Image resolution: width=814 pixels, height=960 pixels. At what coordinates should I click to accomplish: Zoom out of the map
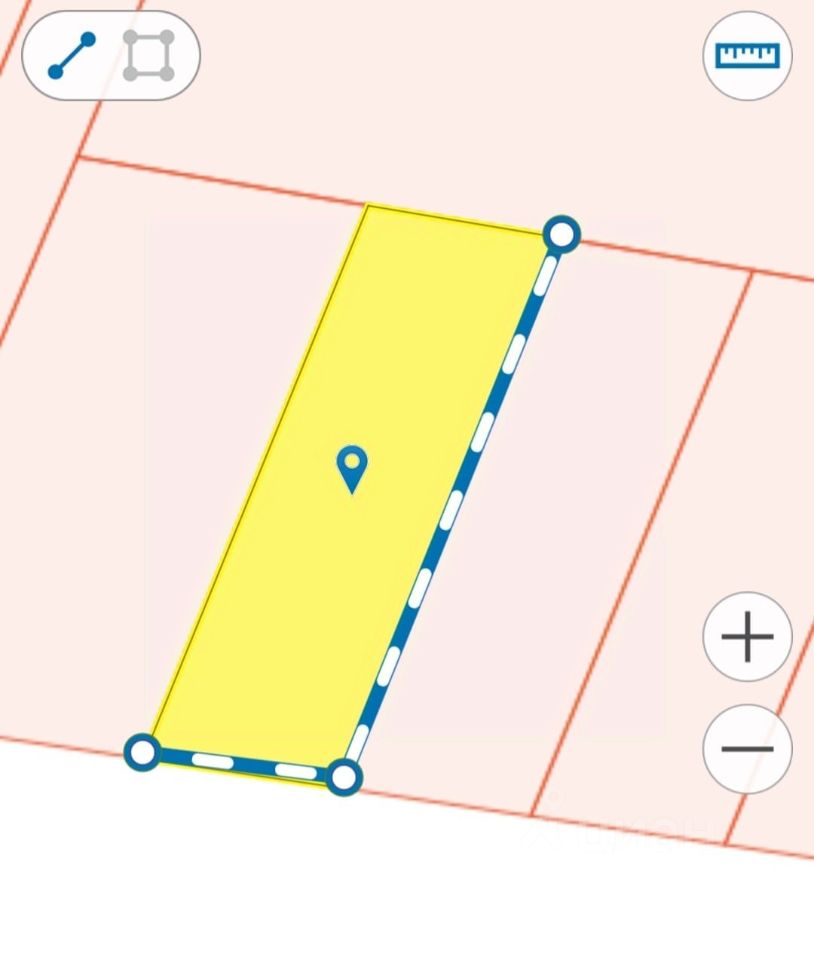click(x=747, y=748)
